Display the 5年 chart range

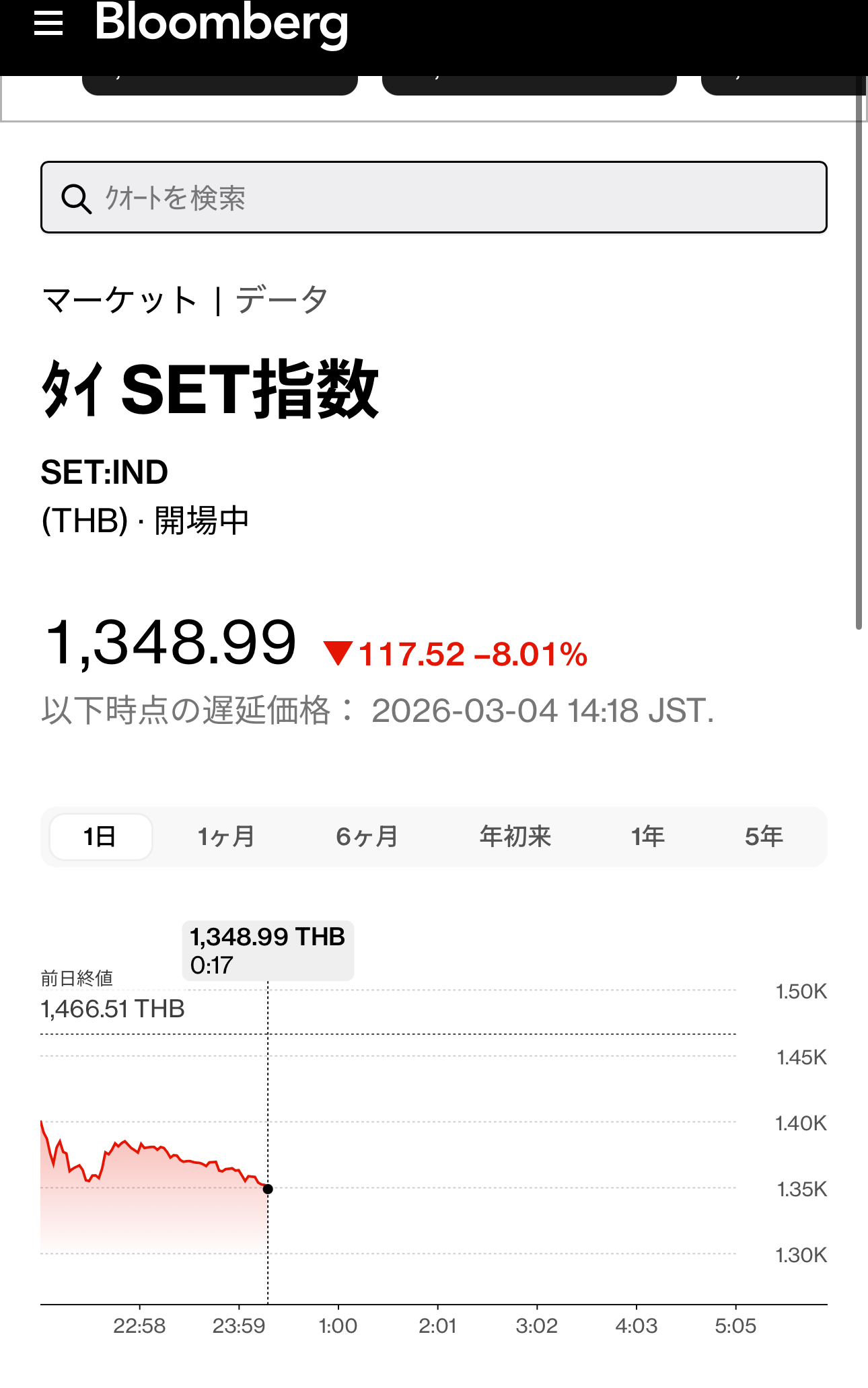point(764,837)
